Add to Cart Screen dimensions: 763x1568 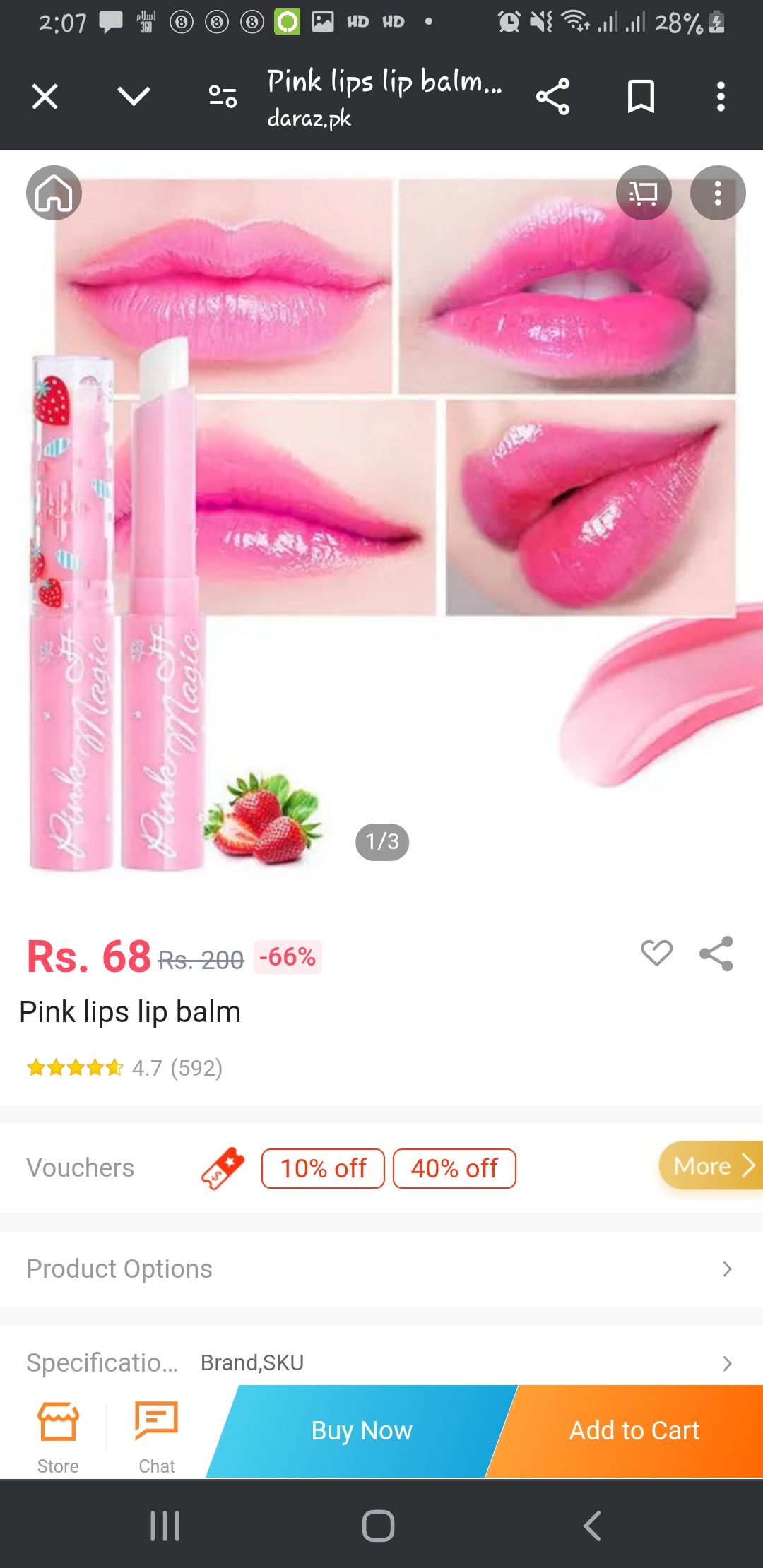pos(634,1431)
